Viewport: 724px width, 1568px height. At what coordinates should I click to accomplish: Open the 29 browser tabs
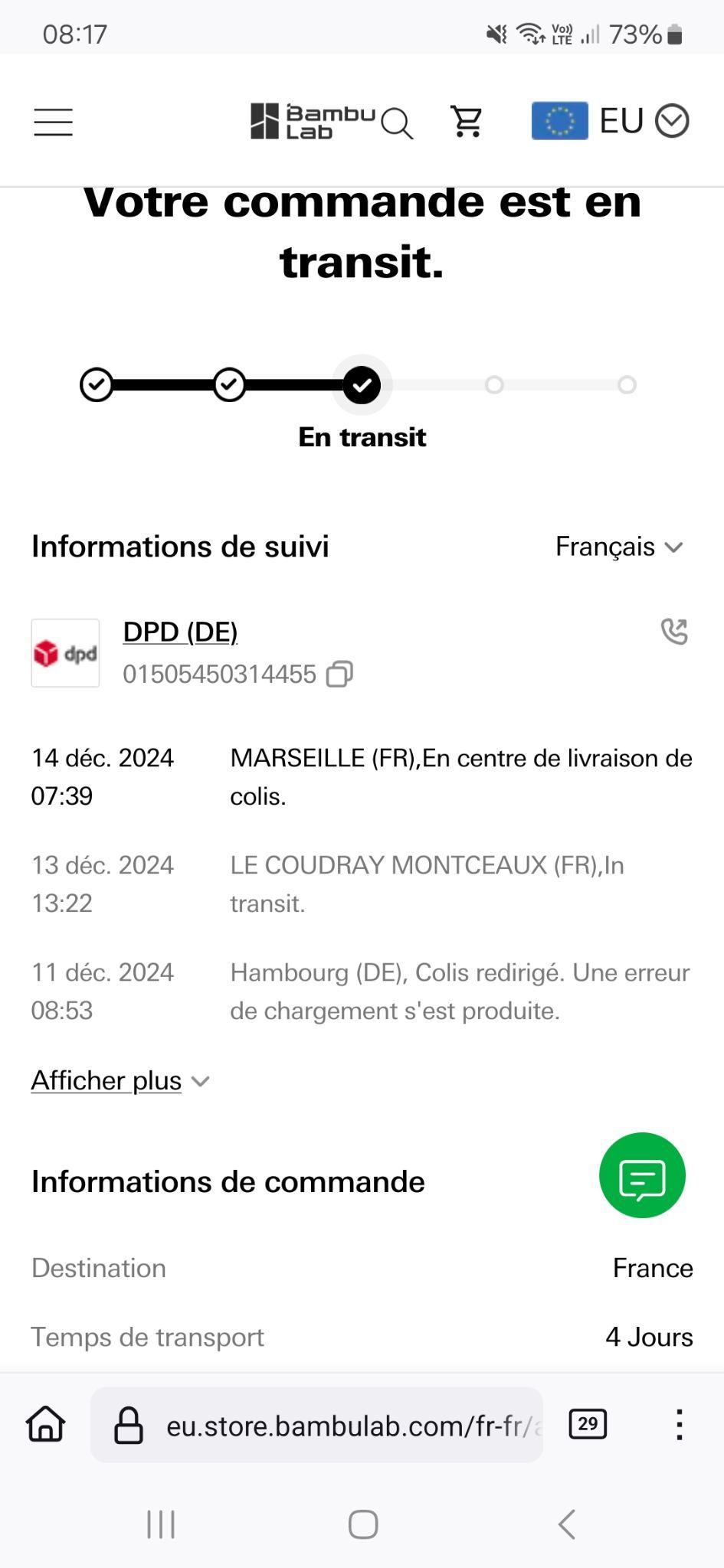click(x=588, y=1424)
